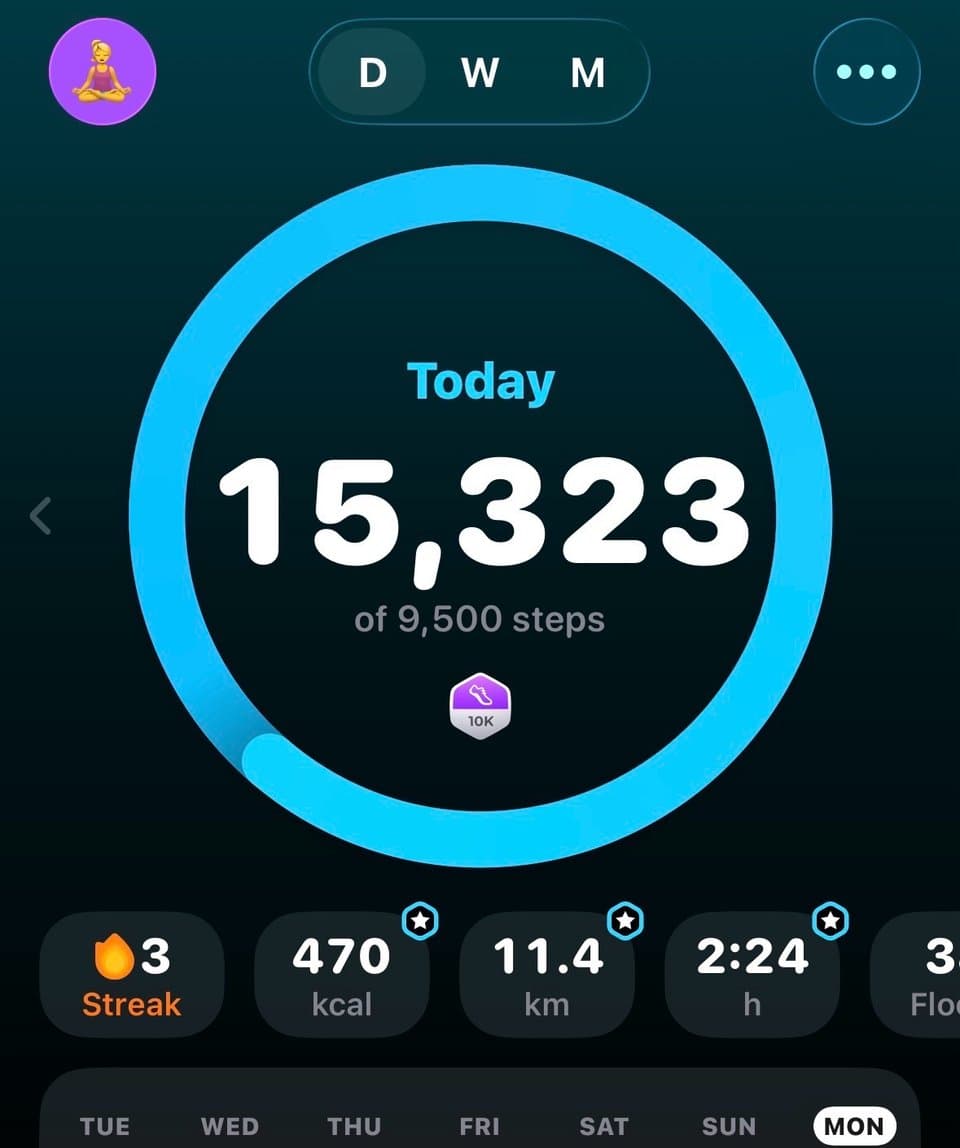
Task: Open the Streak card
Action: point(132,975)
